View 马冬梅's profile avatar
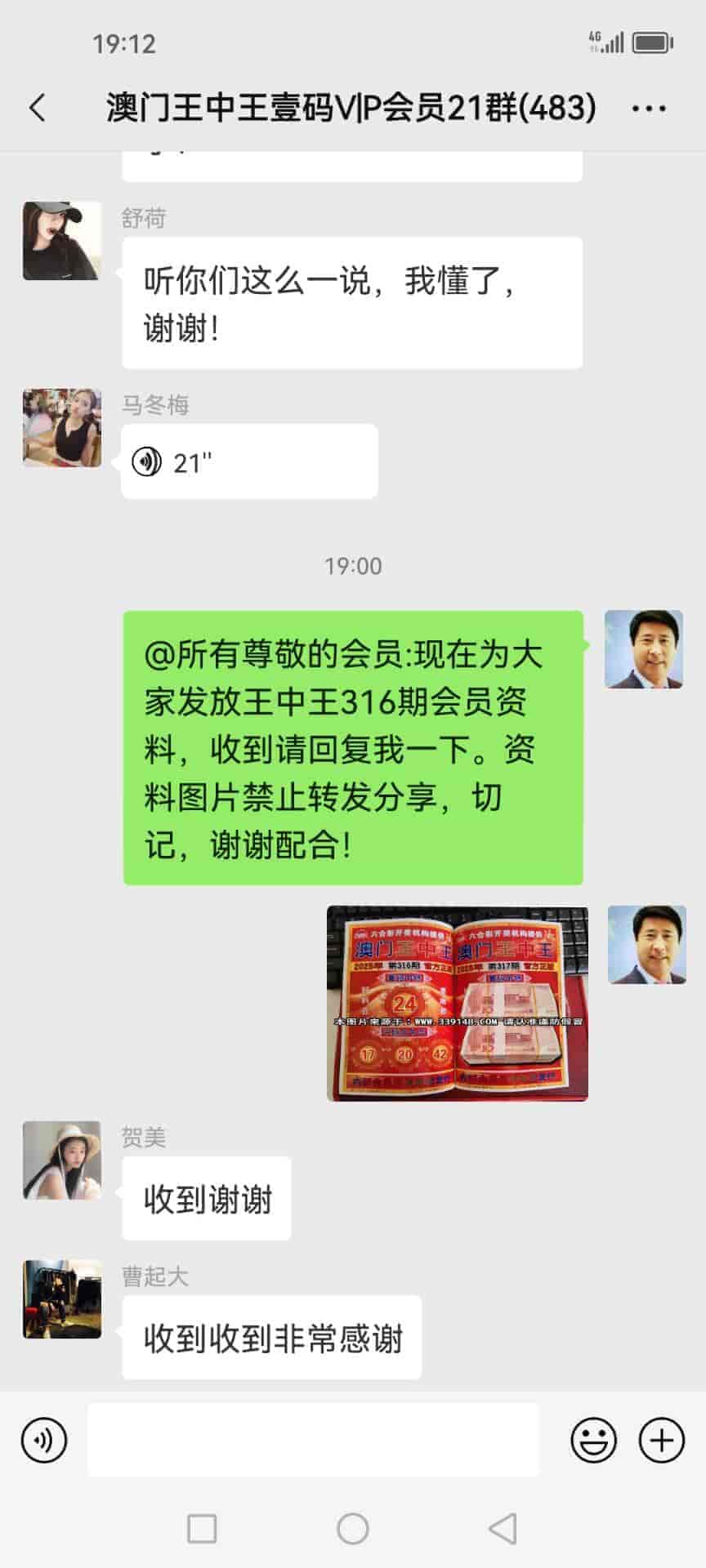The height and width of the screenshot is (1568, 706). (62, 428)
